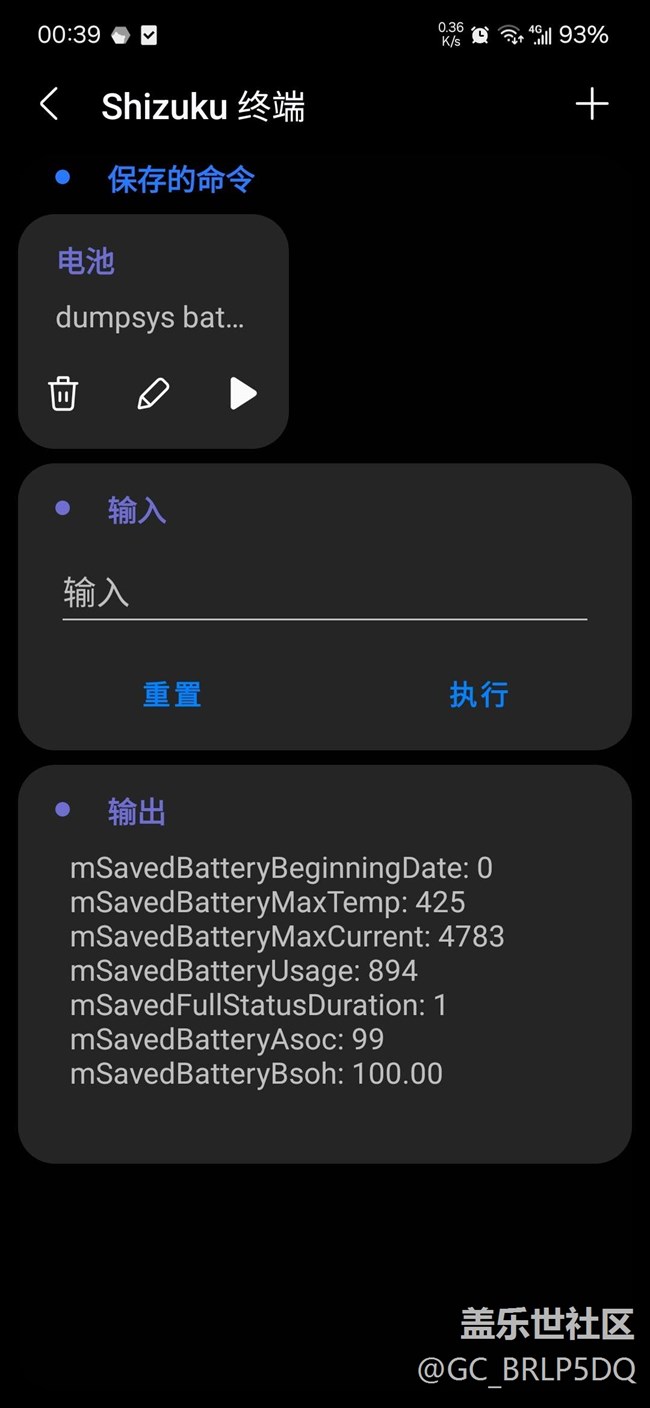Edit the saved 电池 command
This screenshot has width=650, height=1408.
tap(153, 393)
